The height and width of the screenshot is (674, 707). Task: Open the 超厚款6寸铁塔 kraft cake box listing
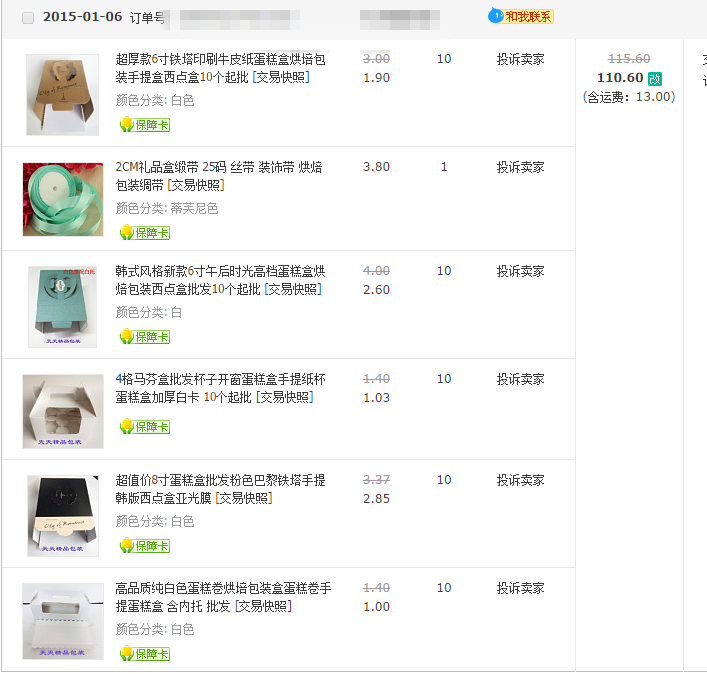(220, 59)
